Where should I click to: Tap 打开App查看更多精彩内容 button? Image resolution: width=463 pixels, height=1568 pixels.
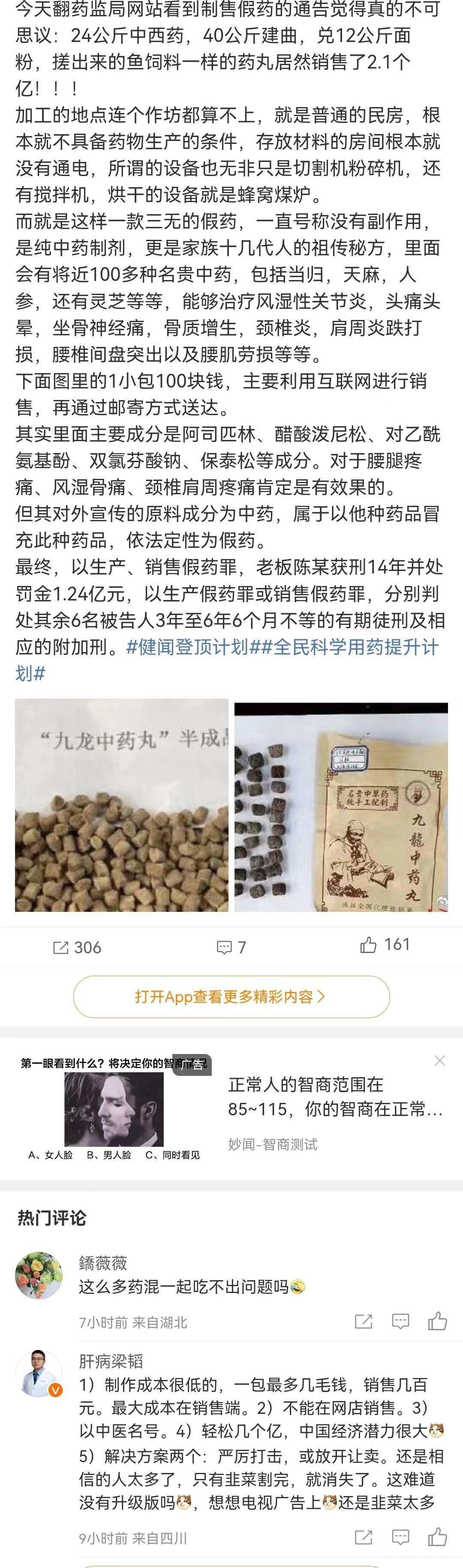[231, 996]
